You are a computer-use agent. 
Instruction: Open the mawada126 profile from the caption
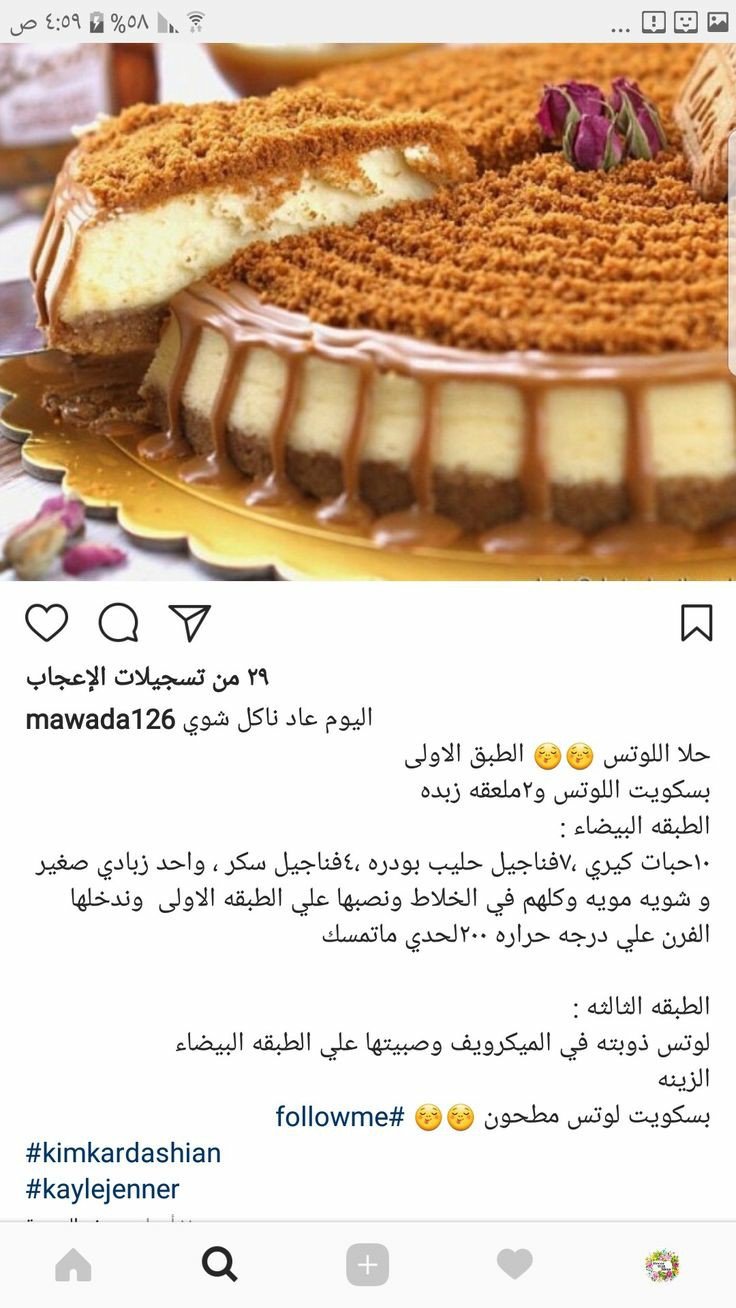(100, 718)
